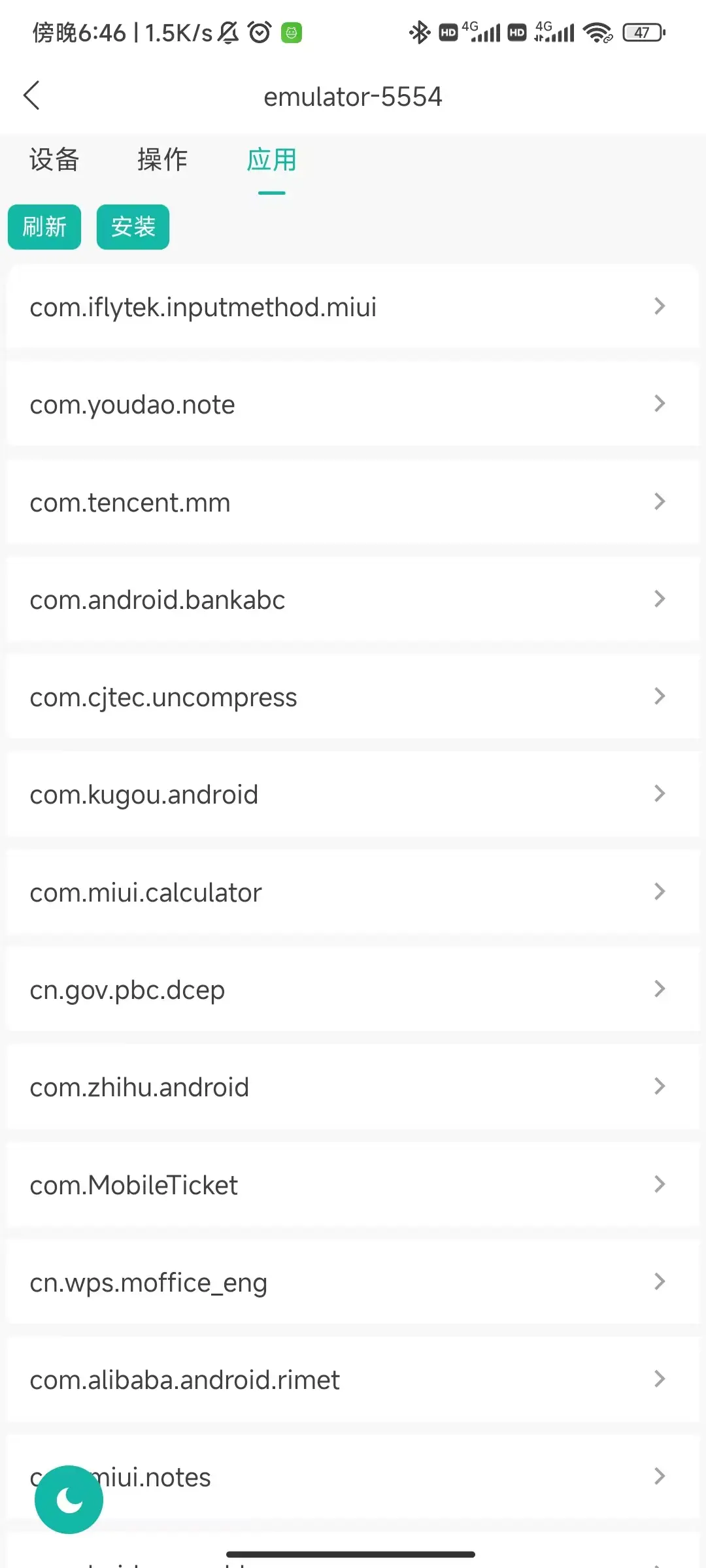Select com.tencent.mm from the list

click(x=353, y=502)
